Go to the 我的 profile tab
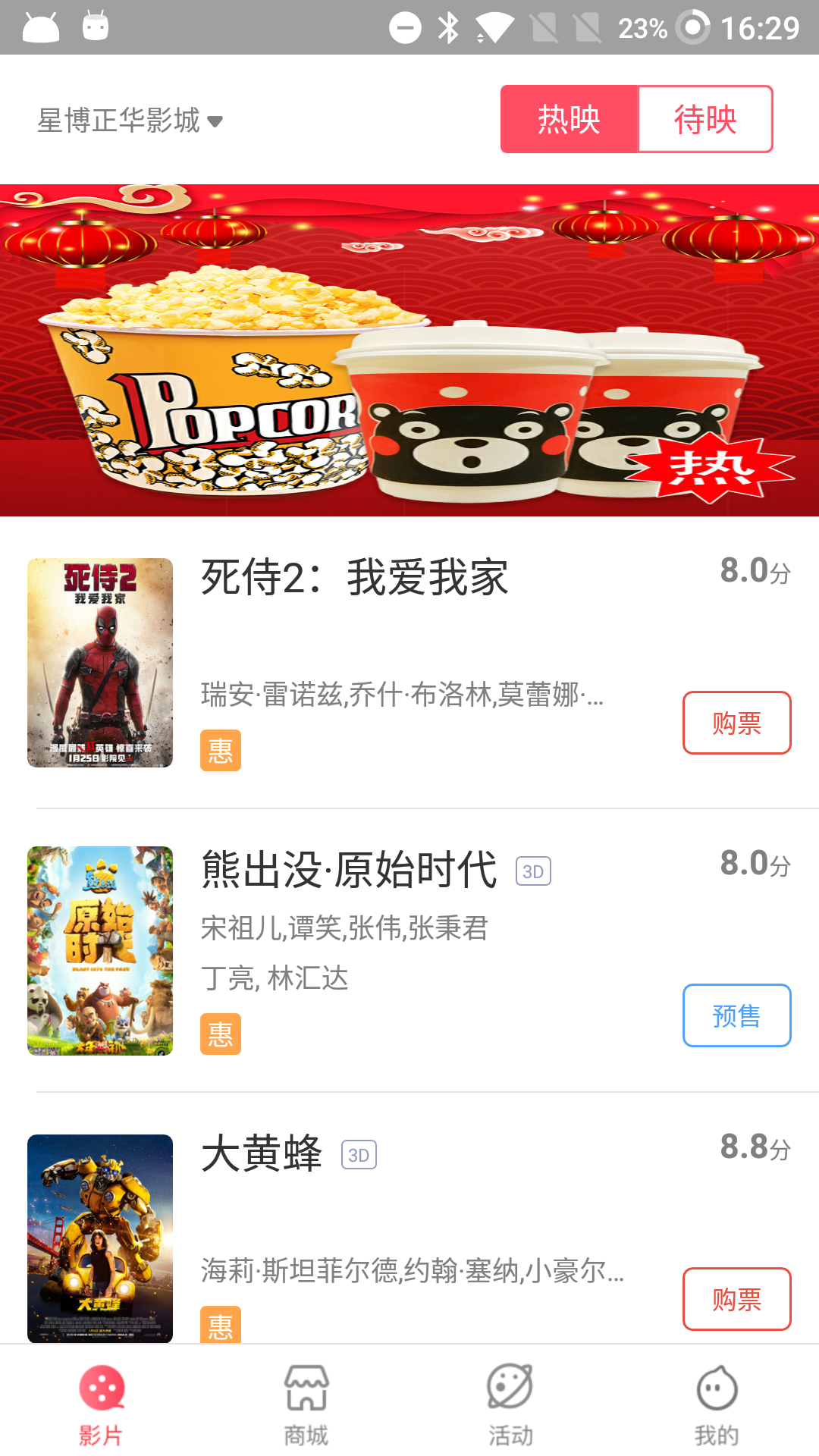The width and height of the screenshot is (819, 1456). (x=716, y=1404)
